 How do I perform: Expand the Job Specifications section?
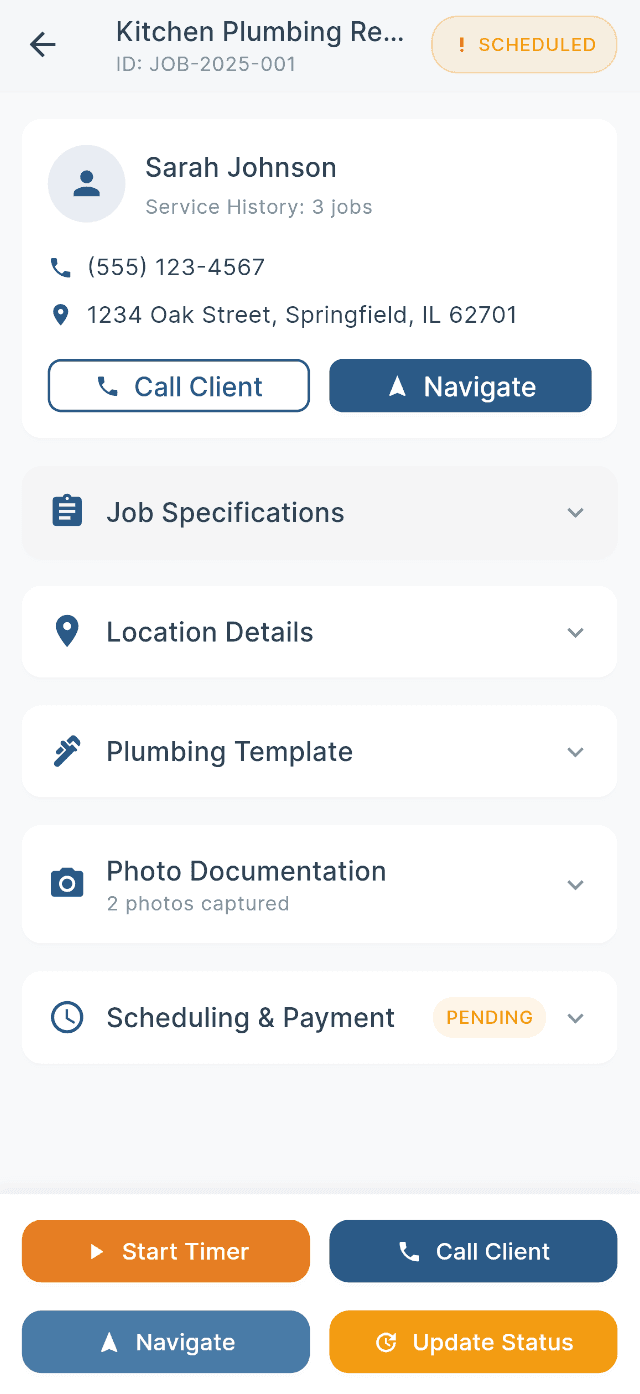tap(319, 513)
